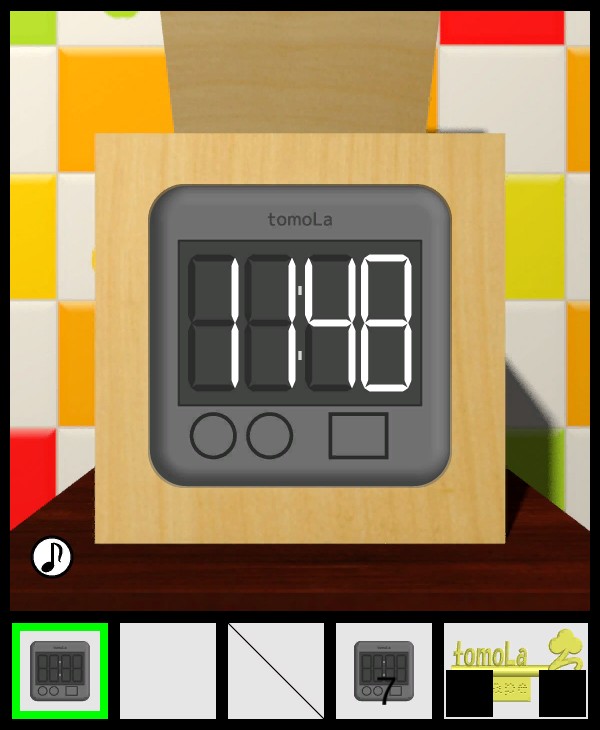Tap the rectangular button on the timer
Image resolution: width=600 pixels, height=730 pixels.
(358, 436)
